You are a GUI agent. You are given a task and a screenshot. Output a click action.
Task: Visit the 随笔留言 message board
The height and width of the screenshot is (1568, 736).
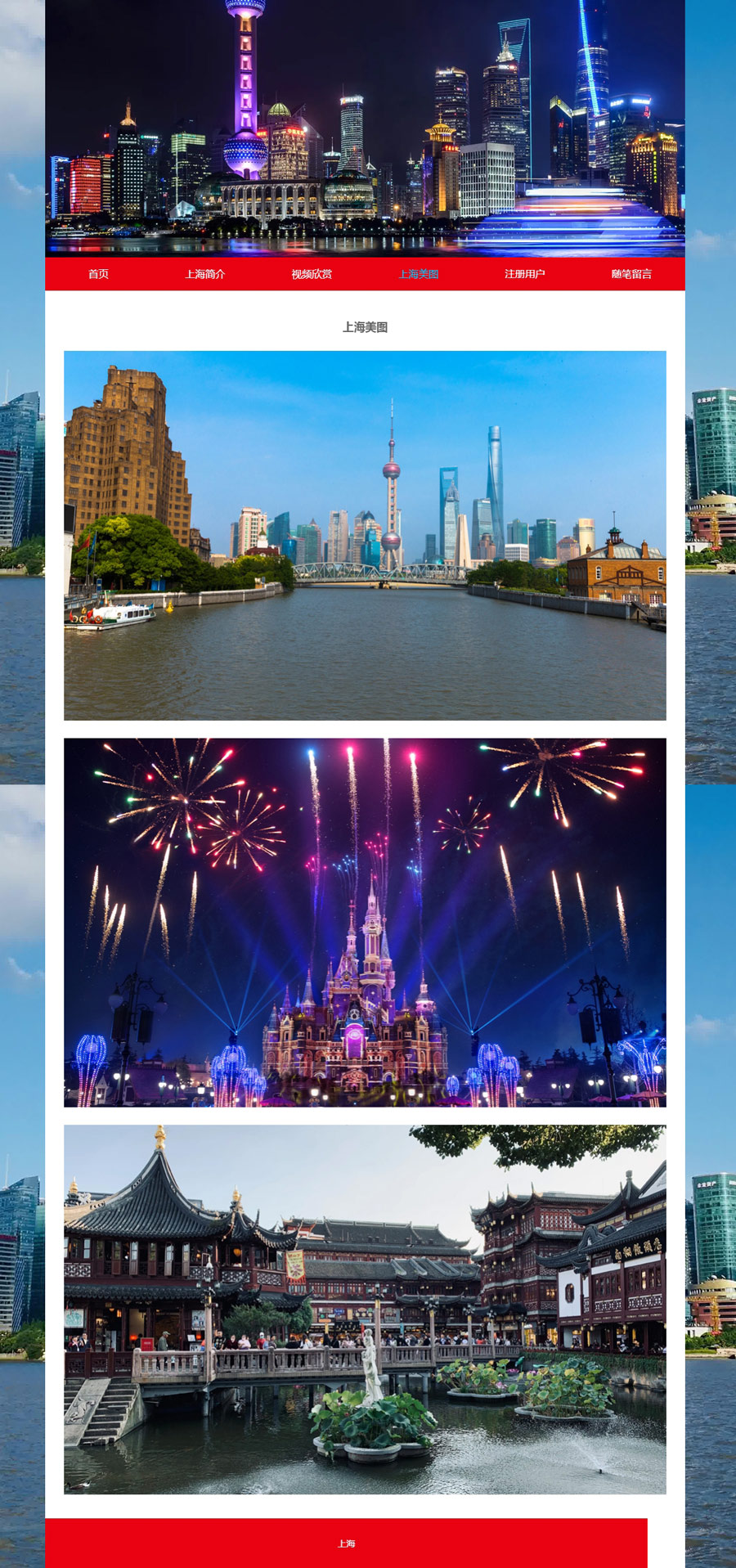click(x=631, y=274)
